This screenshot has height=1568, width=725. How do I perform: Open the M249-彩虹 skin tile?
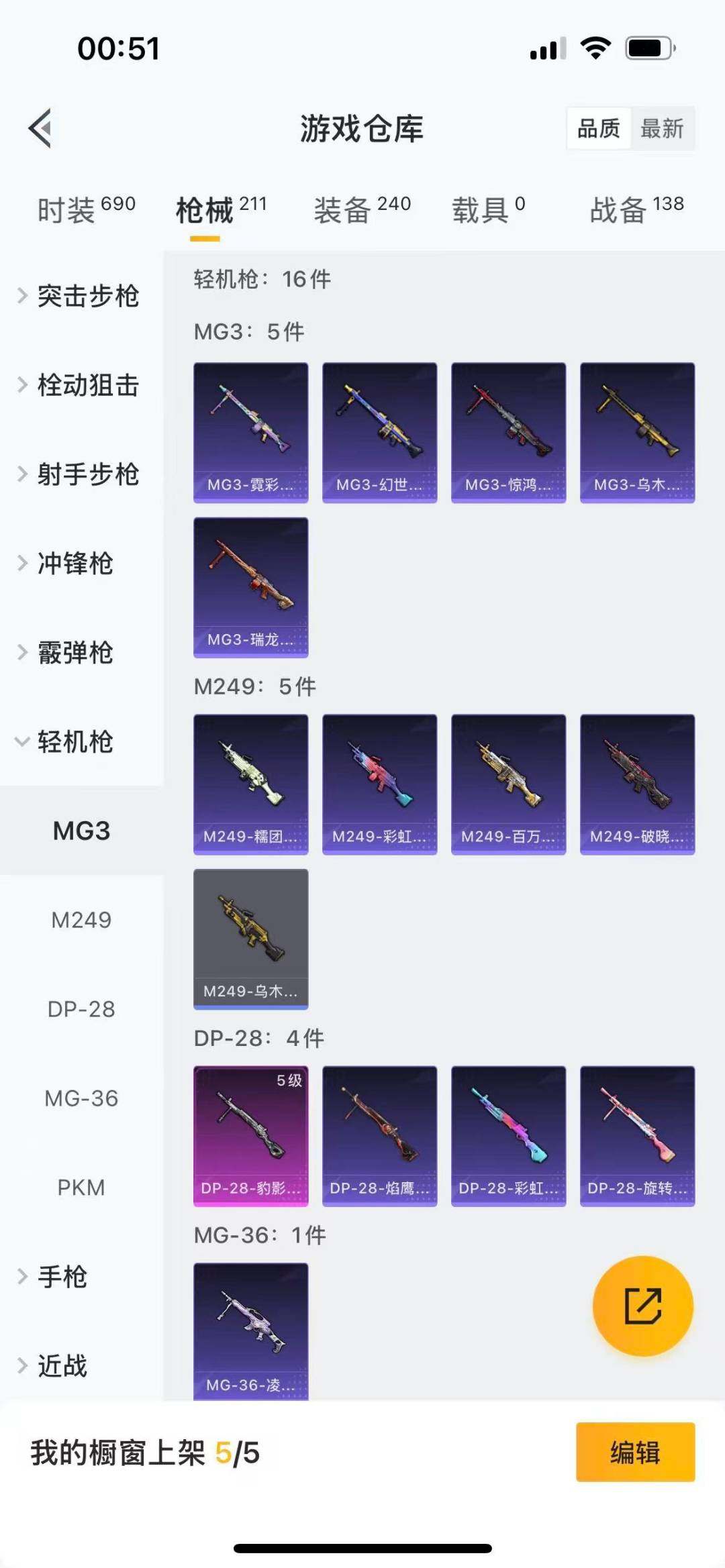[379, 784]
